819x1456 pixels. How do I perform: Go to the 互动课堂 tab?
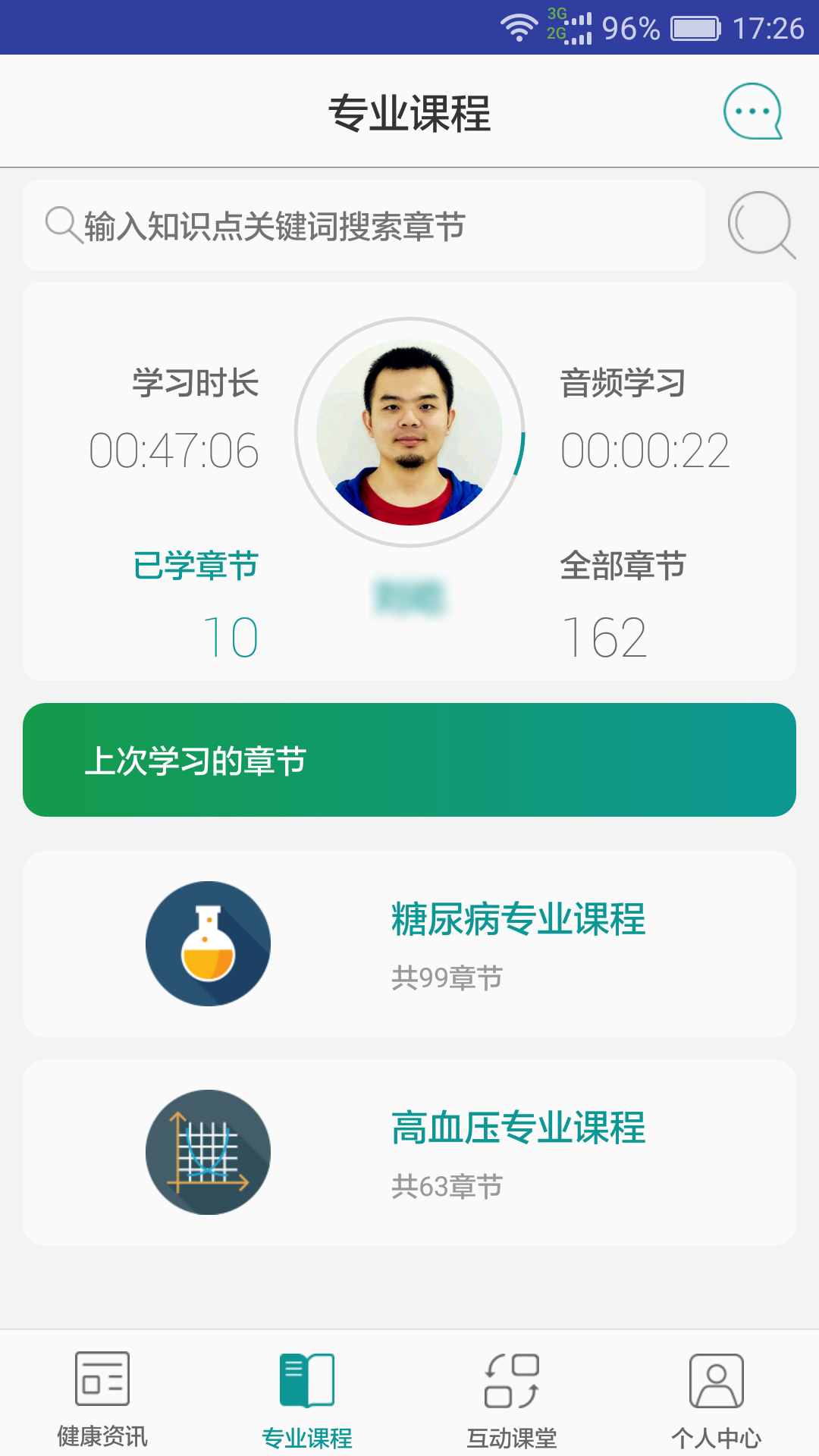tap(512, 1399)
